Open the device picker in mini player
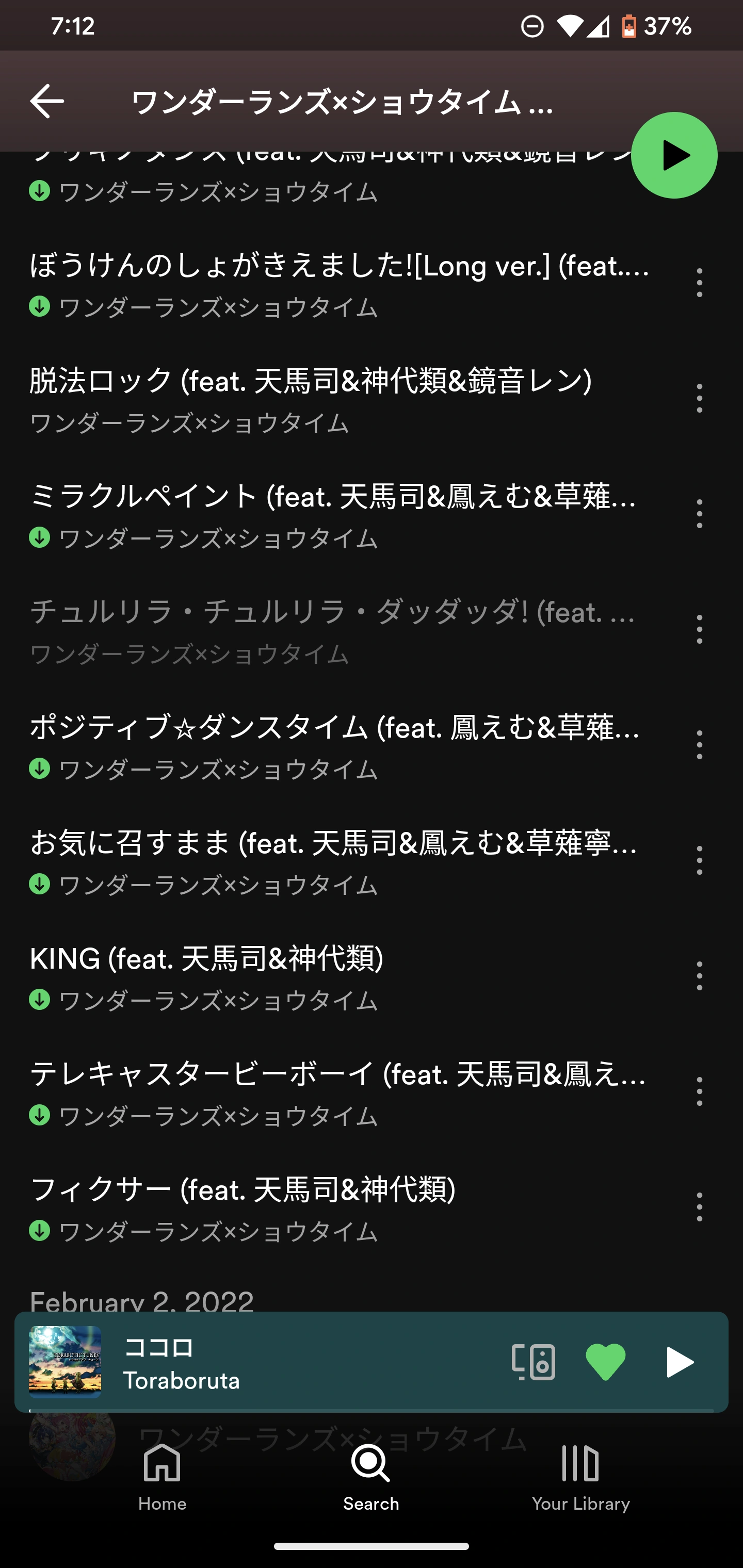The image size is (743, 1568). tap(533, 1362)
